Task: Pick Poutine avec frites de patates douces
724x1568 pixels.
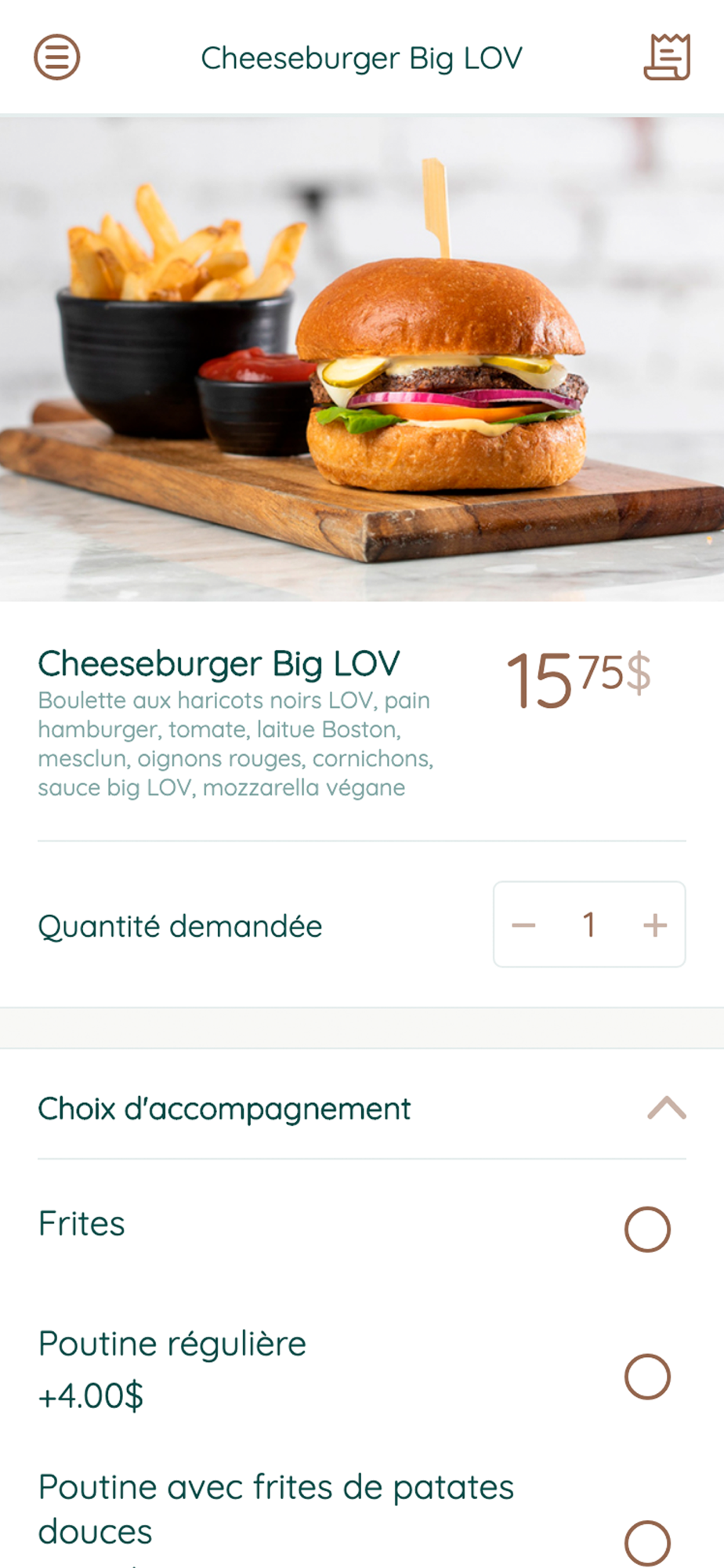Action: point(647,1542)
